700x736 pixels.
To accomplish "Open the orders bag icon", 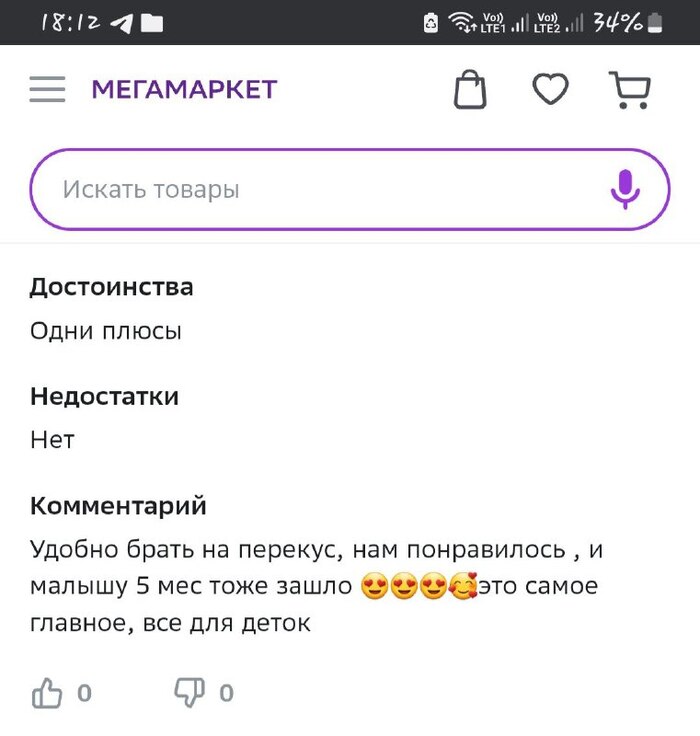I will [470, 90].
